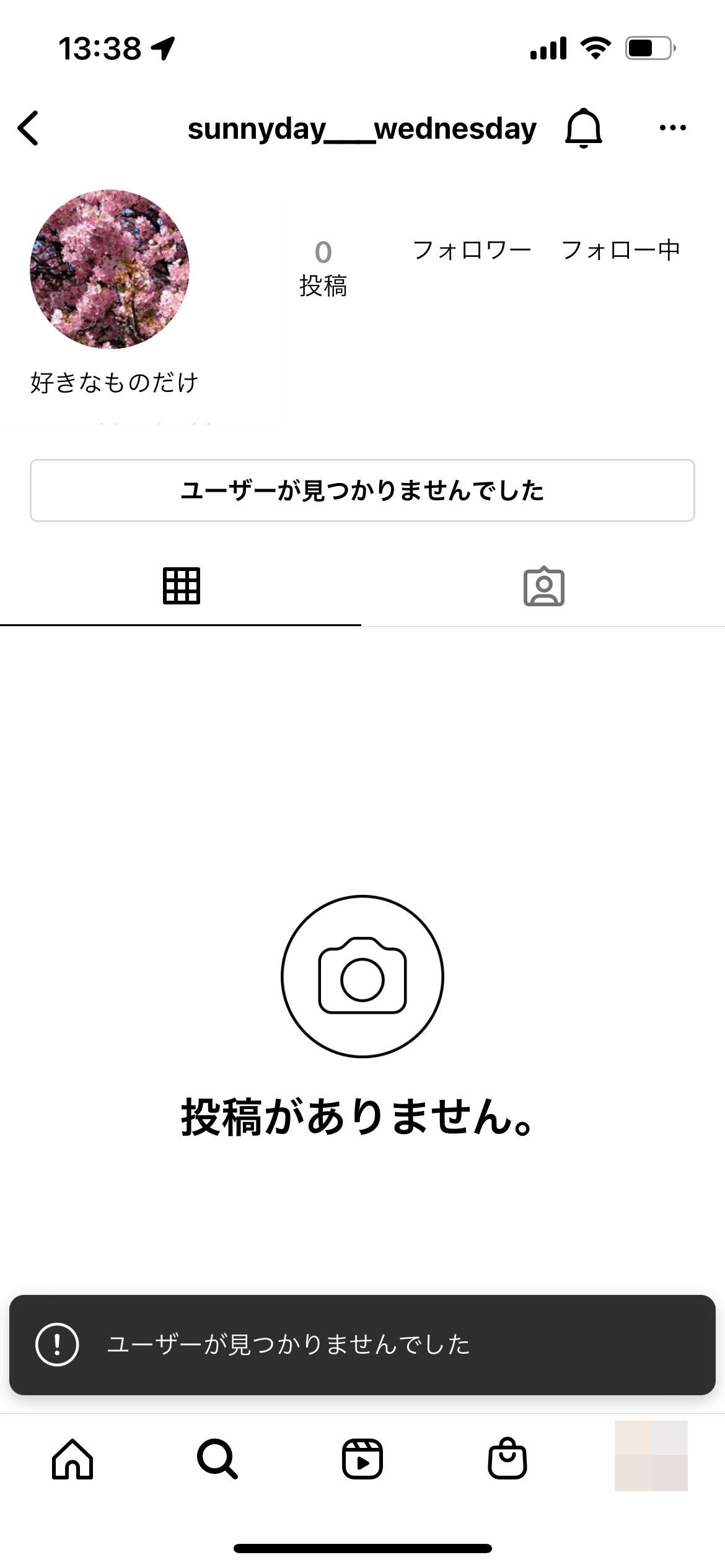This screenshot has height=1568, width=725.
Task: Open the notifications bell for this profile
Action: 583,128
